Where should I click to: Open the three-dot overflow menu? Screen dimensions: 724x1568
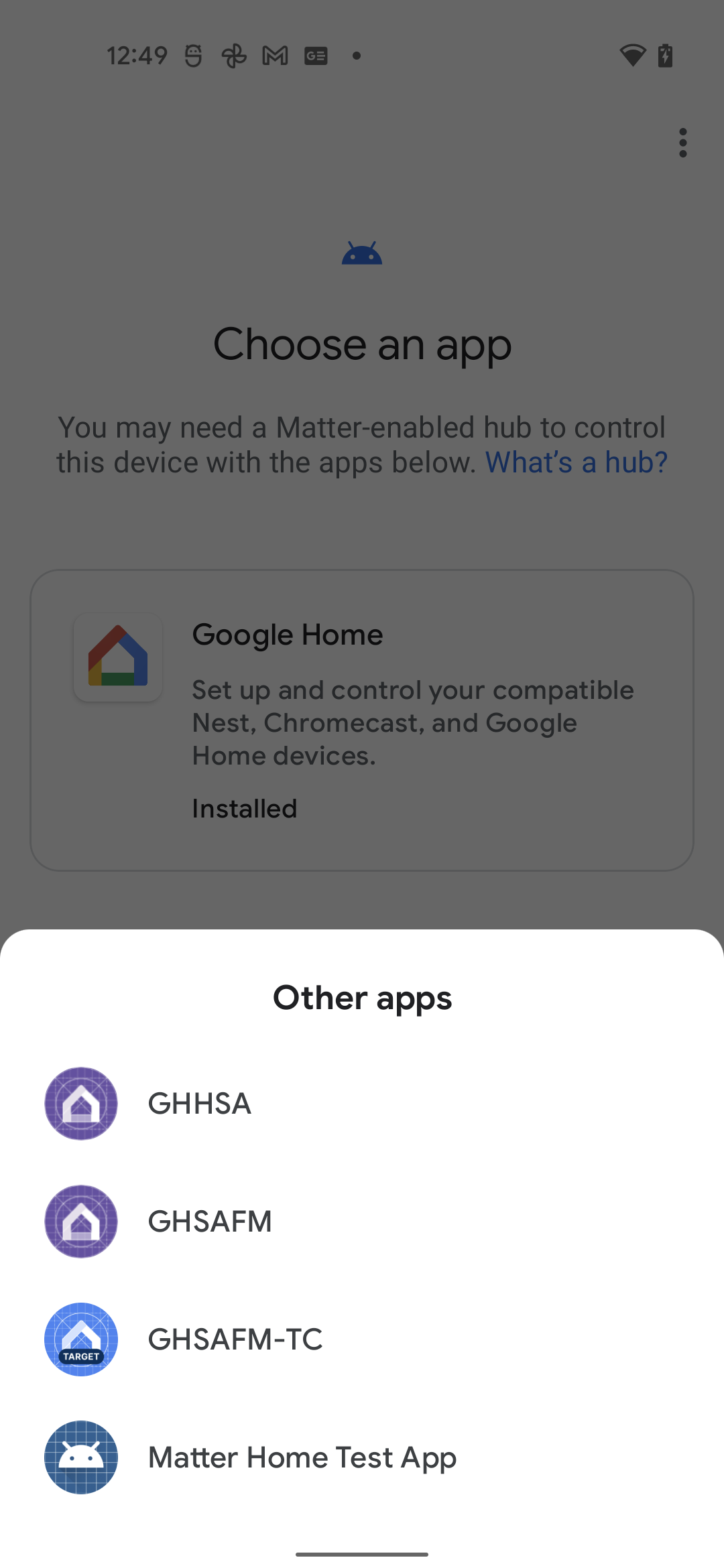[x=682, y=142]
